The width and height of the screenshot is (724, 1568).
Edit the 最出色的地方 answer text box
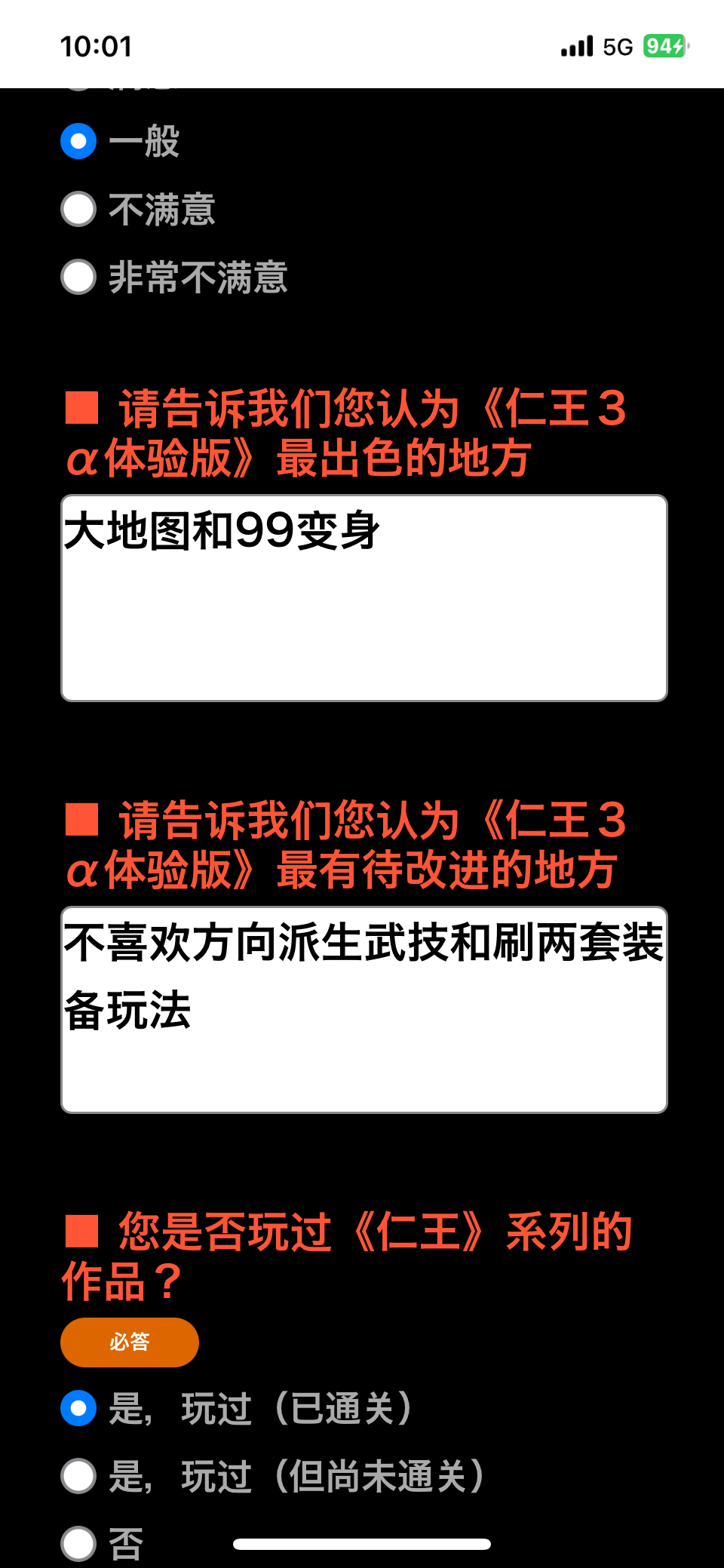[x=364, y=597]
